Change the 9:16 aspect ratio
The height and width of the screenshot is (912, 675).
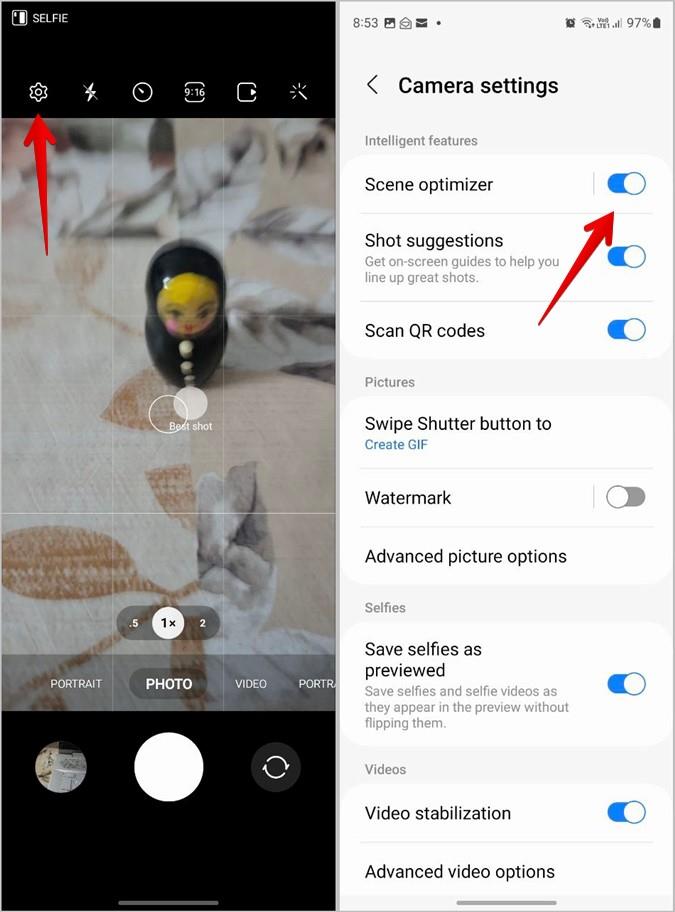pyautogui.click(x=194, y=93)
